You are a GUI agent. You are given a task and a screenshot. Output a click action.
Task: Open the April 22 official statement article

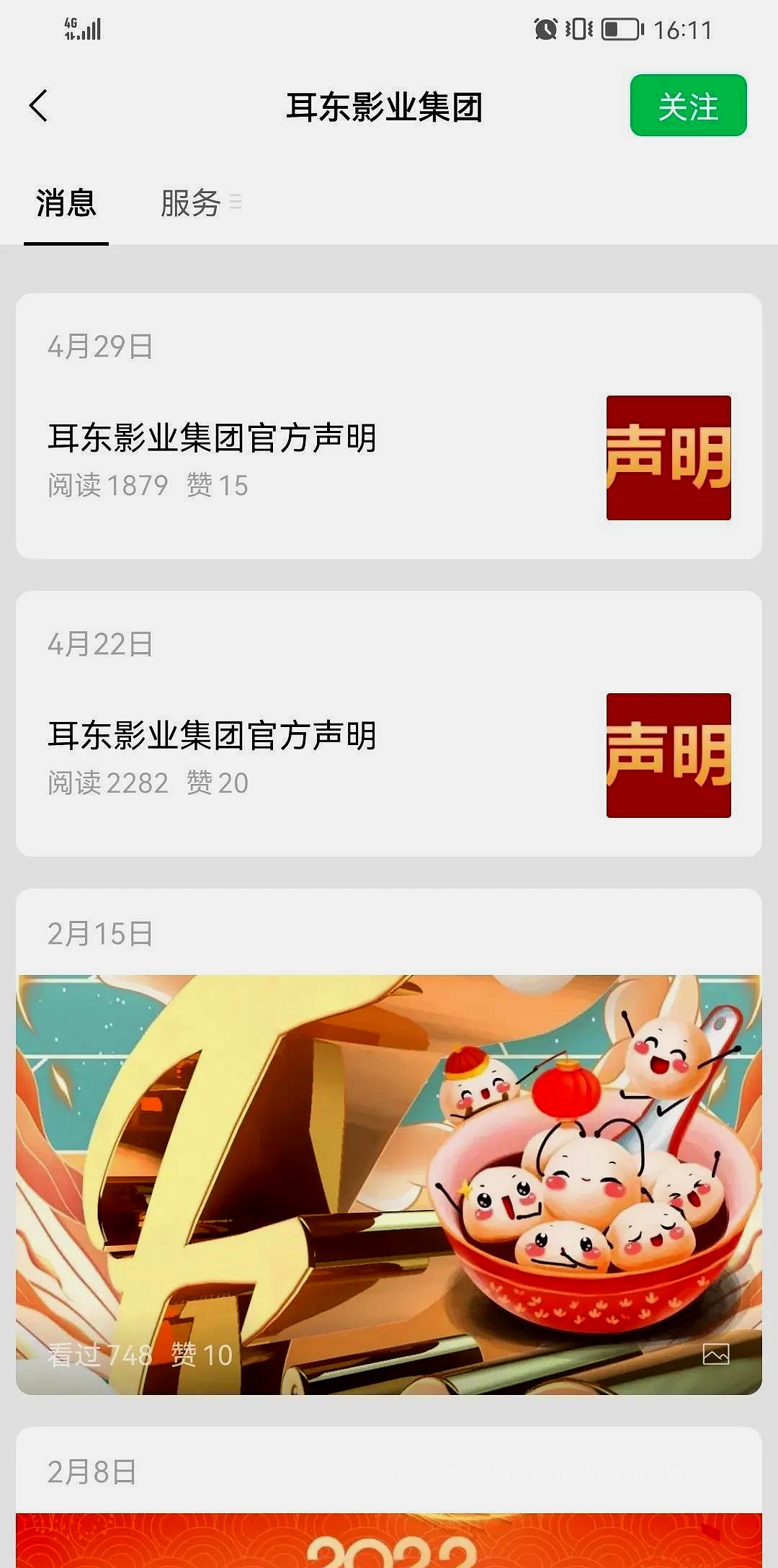213,736
